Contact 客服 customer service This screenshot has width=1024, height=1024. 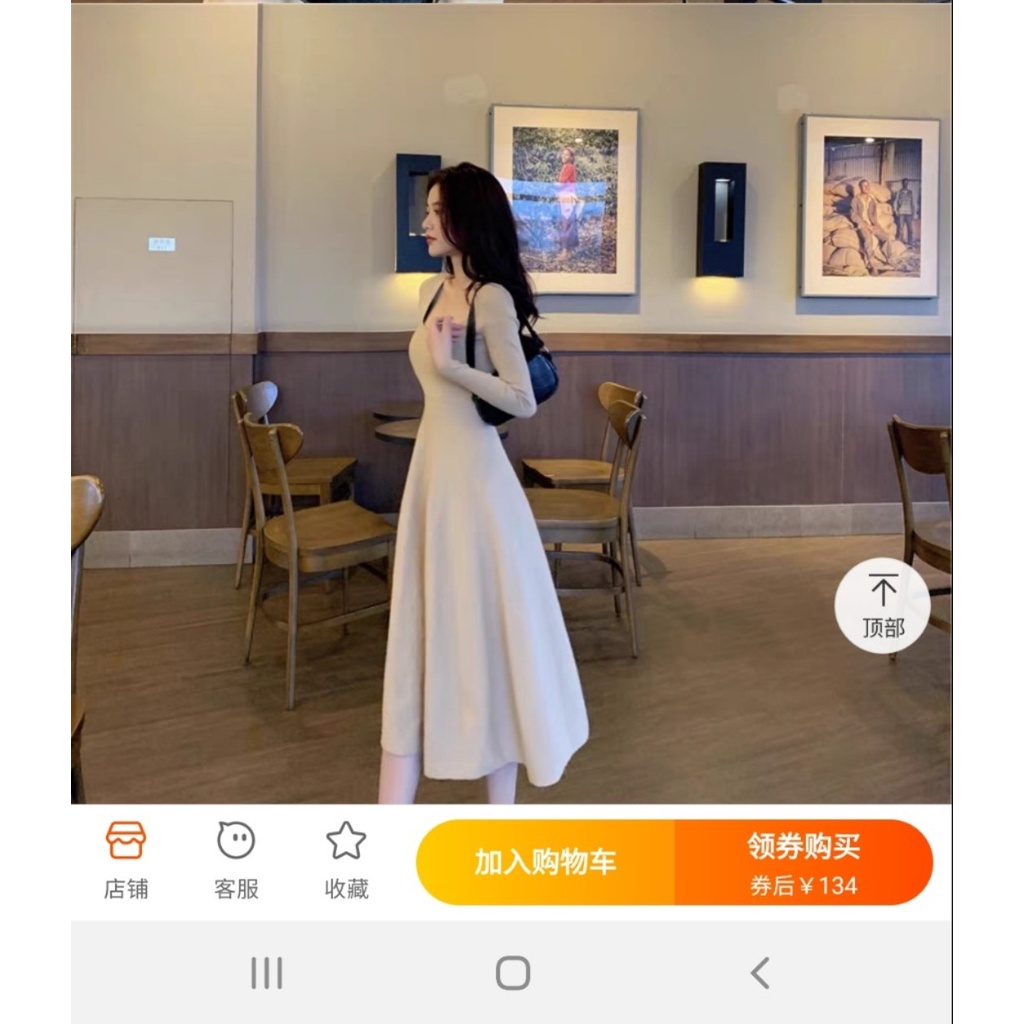[x=236, y=860]
